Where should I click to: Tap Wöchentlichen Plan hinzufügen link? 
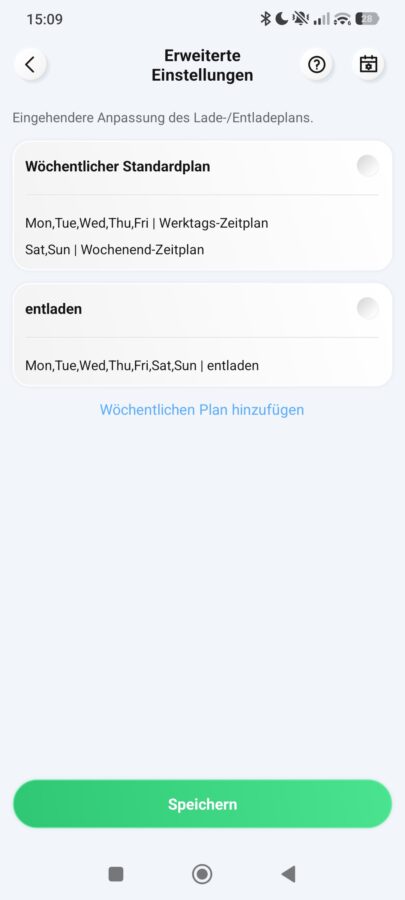(202, 409)
